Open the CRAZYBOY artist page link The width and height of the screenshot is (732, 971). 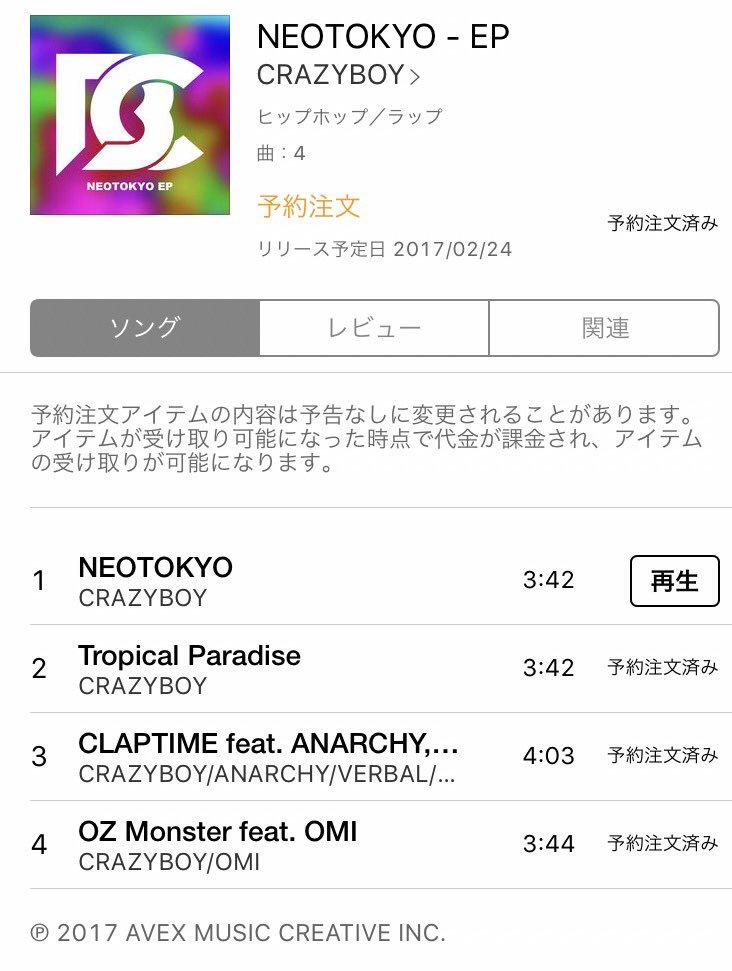pyautogui.click(x=338, y=76)
